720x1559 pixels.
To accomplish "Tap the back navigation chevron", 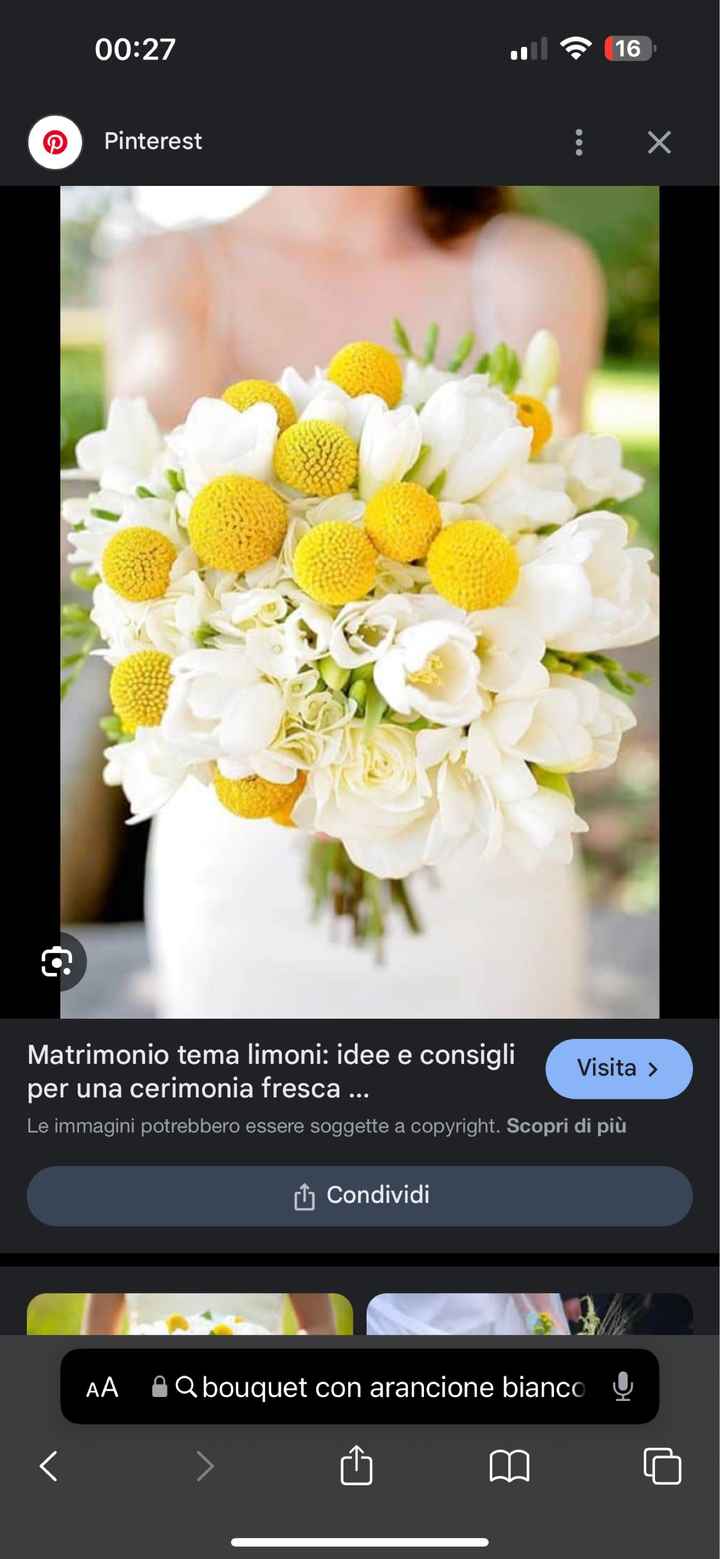I will coord(48,1466).
